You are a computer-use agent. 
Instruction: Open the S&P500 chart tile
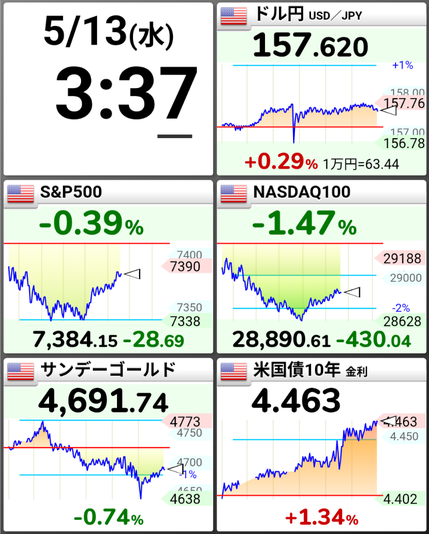click(x=108, y=267)
